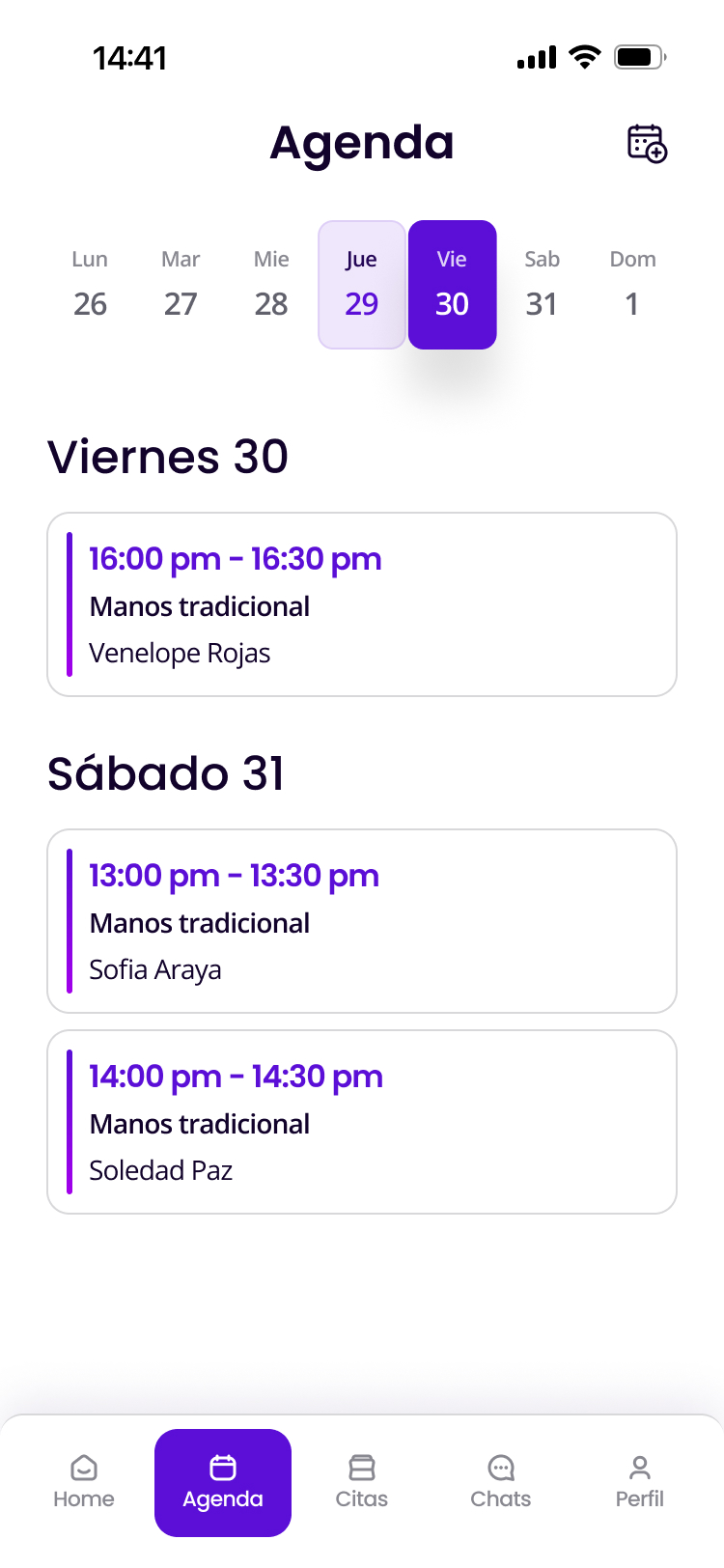Go to the Home tab
Viewport: 724px width, 1568px height.
pyautogui.click(x=84, y=1482)
